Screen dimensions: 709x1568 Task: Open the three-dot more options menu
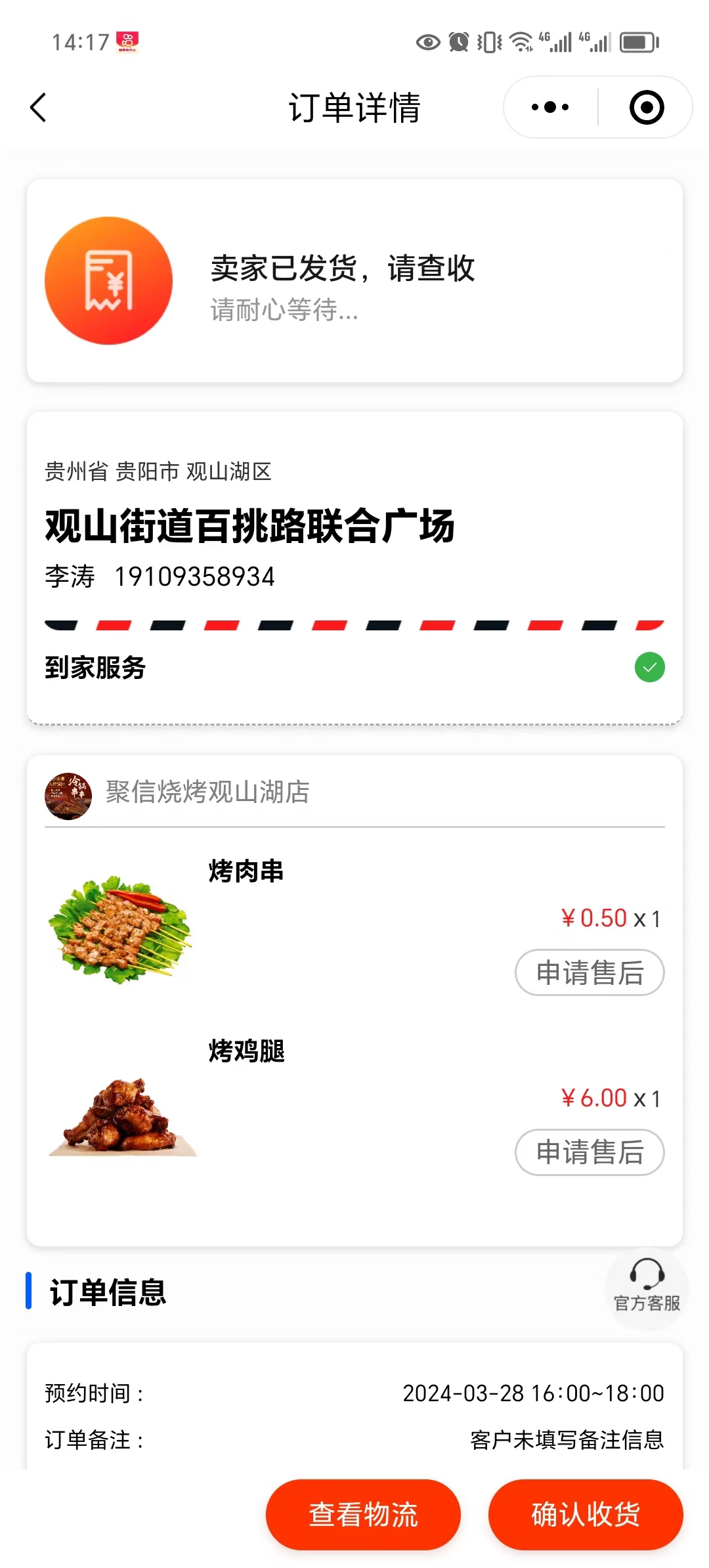tap(549, 106)
